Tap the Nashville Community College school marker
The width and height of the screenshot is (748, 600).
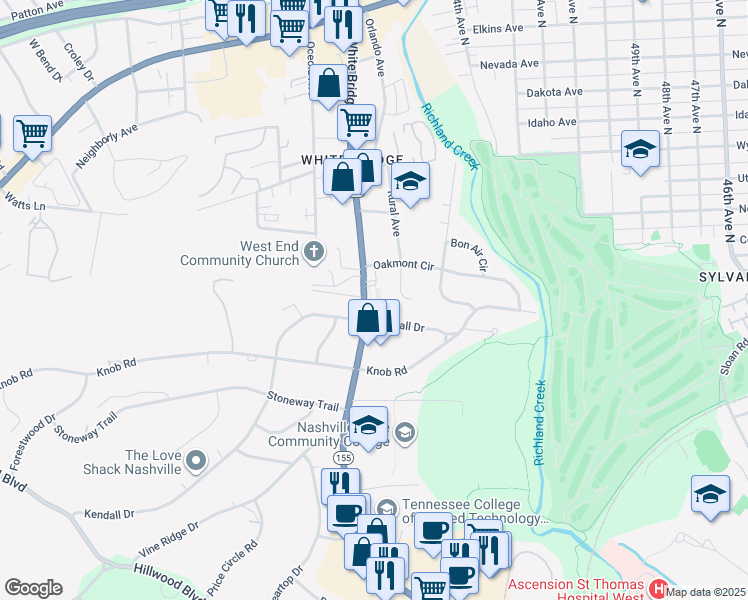(x=368, y=427)
